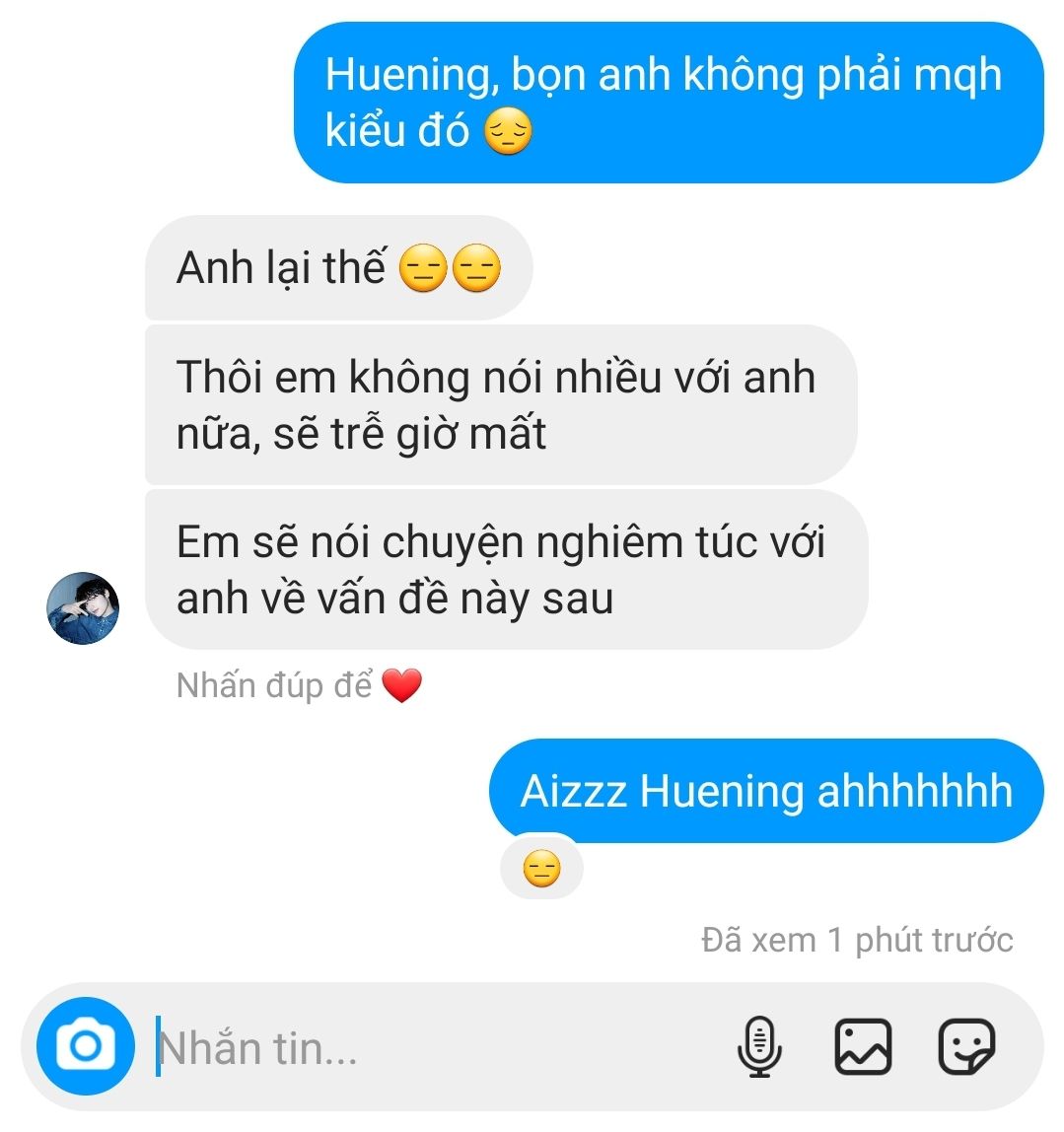Open the camera from the message bar
Screen dimensions: 1064x1132
pos(85,1046)
